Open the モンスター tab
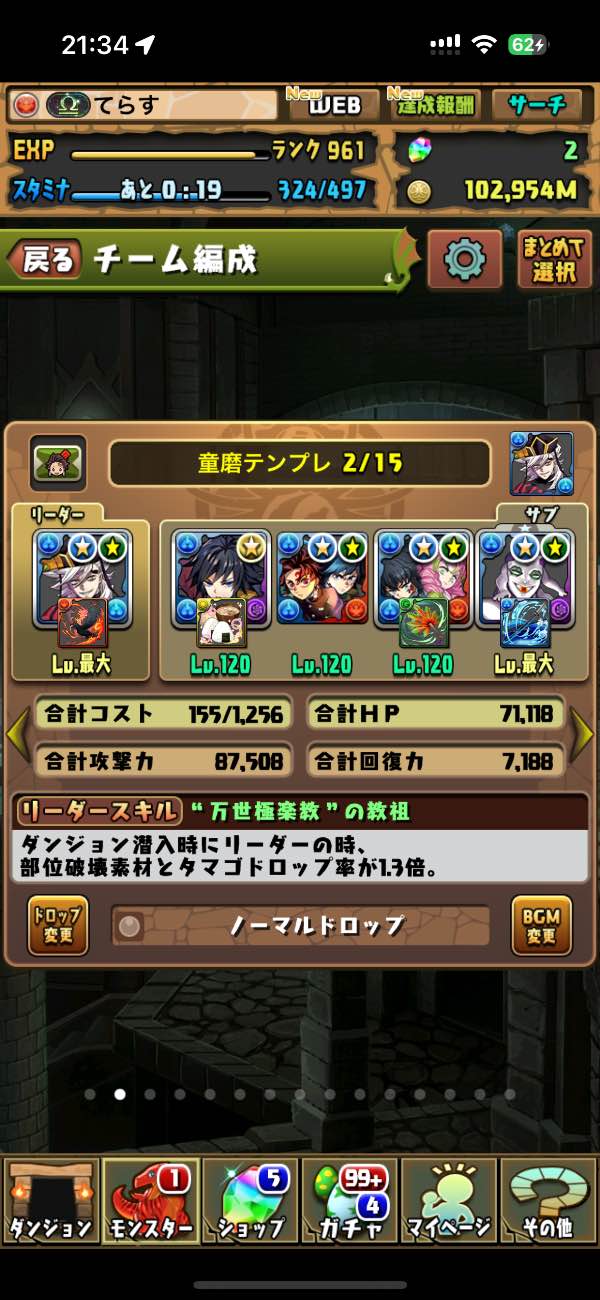The height and width of the screenshot is (1300, 600). (x=150, y=1200)
